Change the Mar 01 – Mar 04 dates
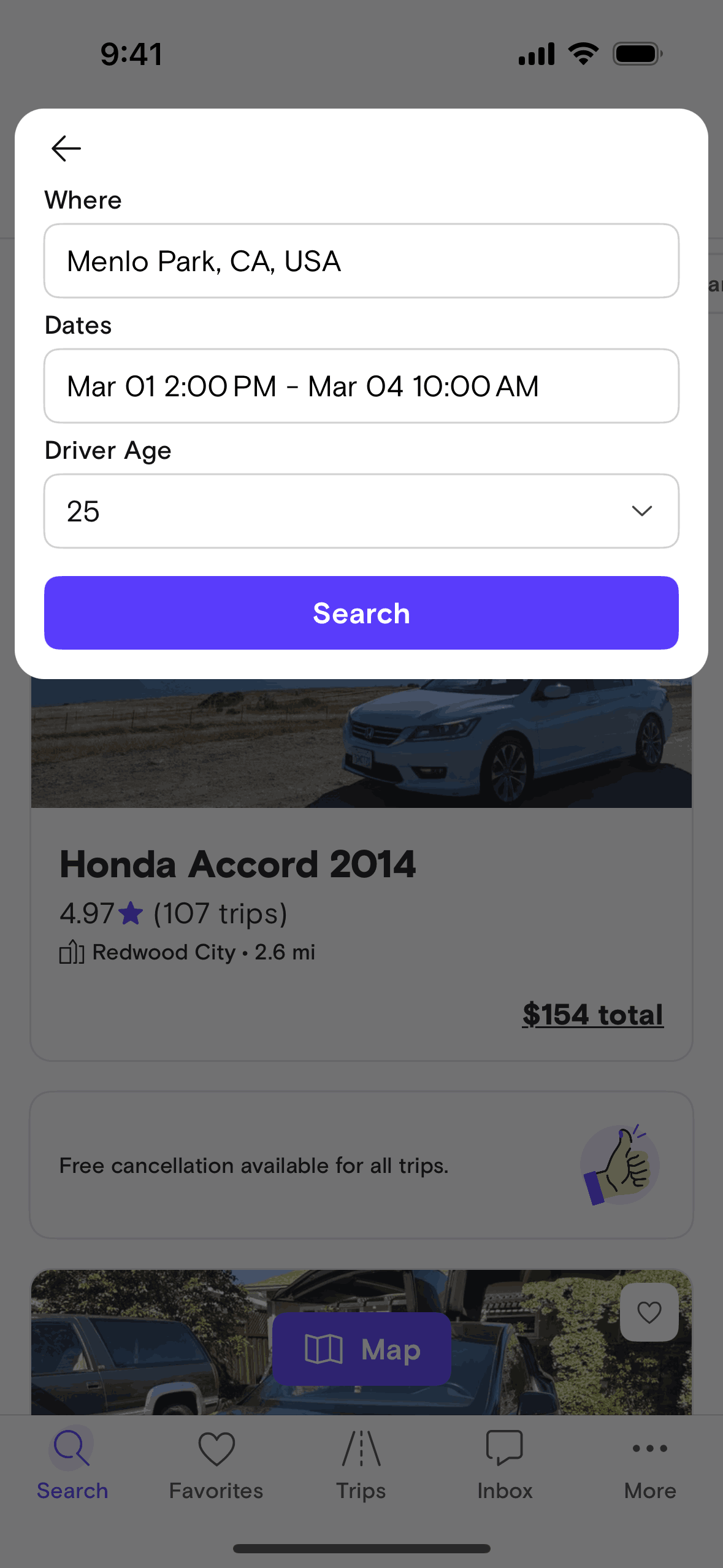 (x=361, y=386)
